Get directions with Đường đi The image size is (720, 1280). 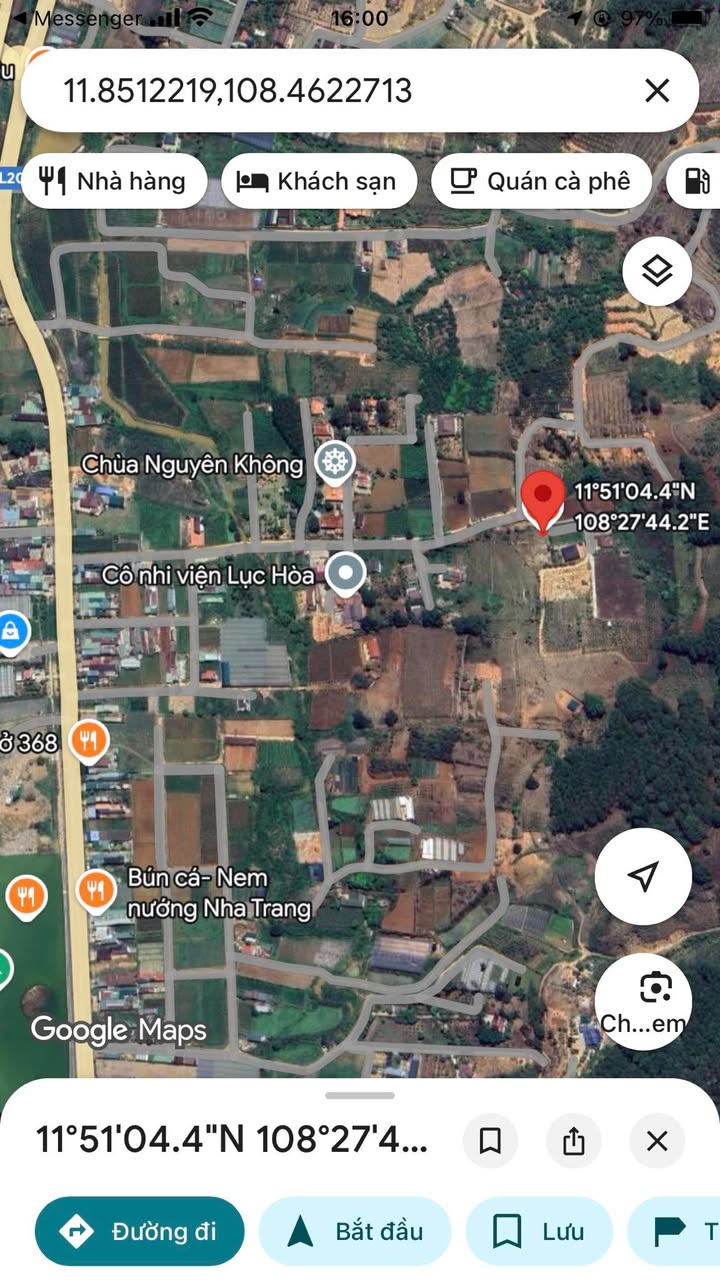point(140,1231)
